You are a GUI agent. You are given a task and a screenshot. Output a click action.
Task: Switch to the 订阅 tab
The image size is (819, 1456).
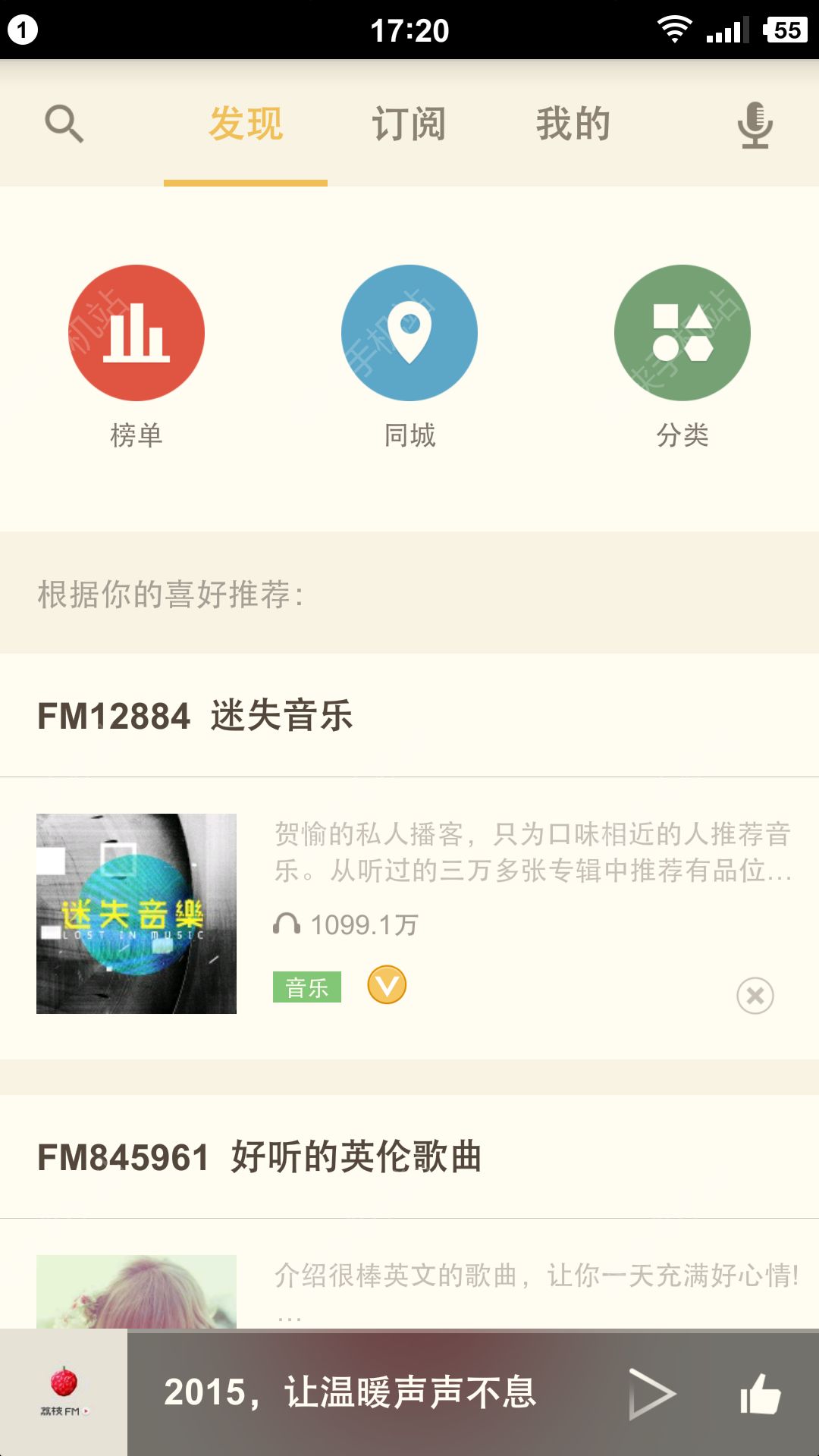[x=409, y=124]
